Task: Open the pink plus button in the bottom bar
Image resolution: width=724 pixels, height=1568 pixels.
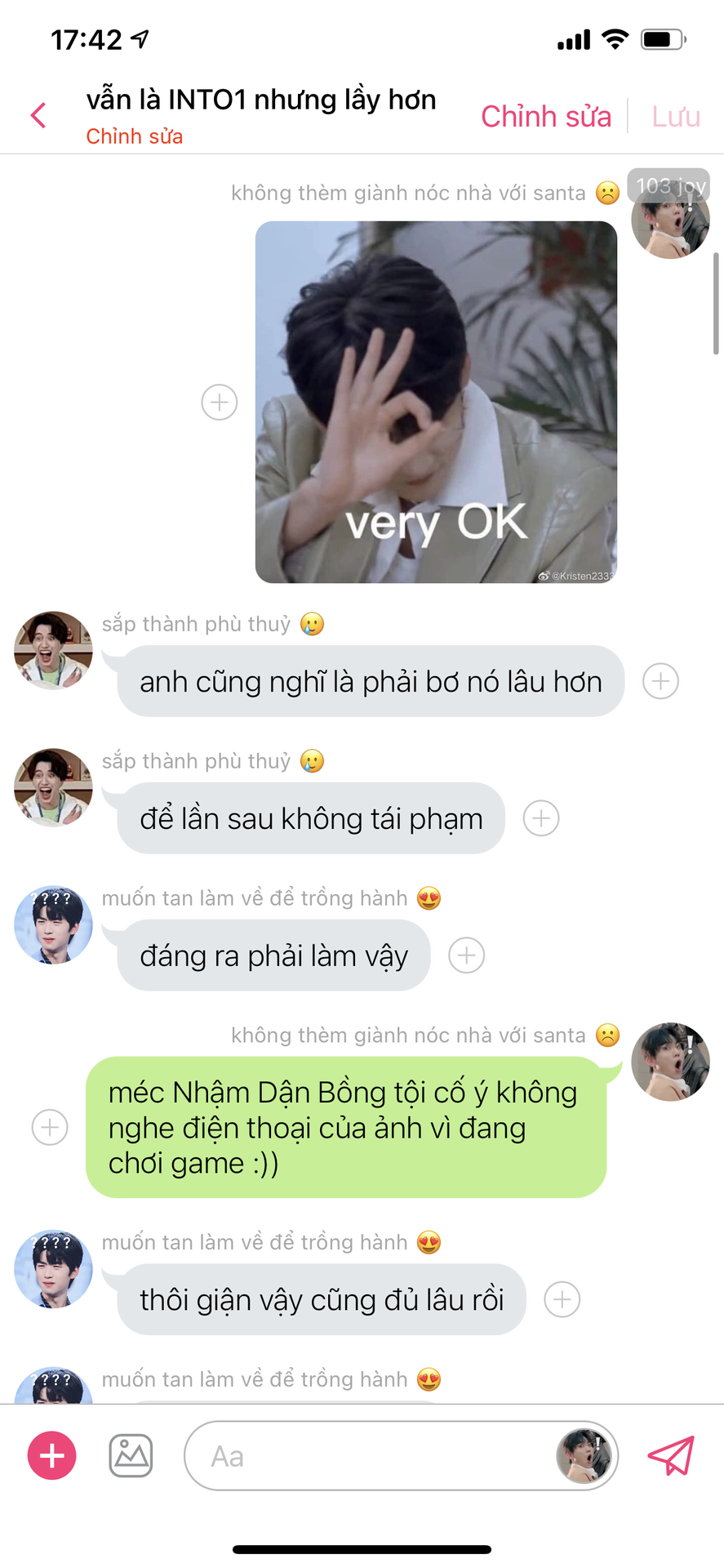Action: pyautogui.click(x=52, y=1455)
